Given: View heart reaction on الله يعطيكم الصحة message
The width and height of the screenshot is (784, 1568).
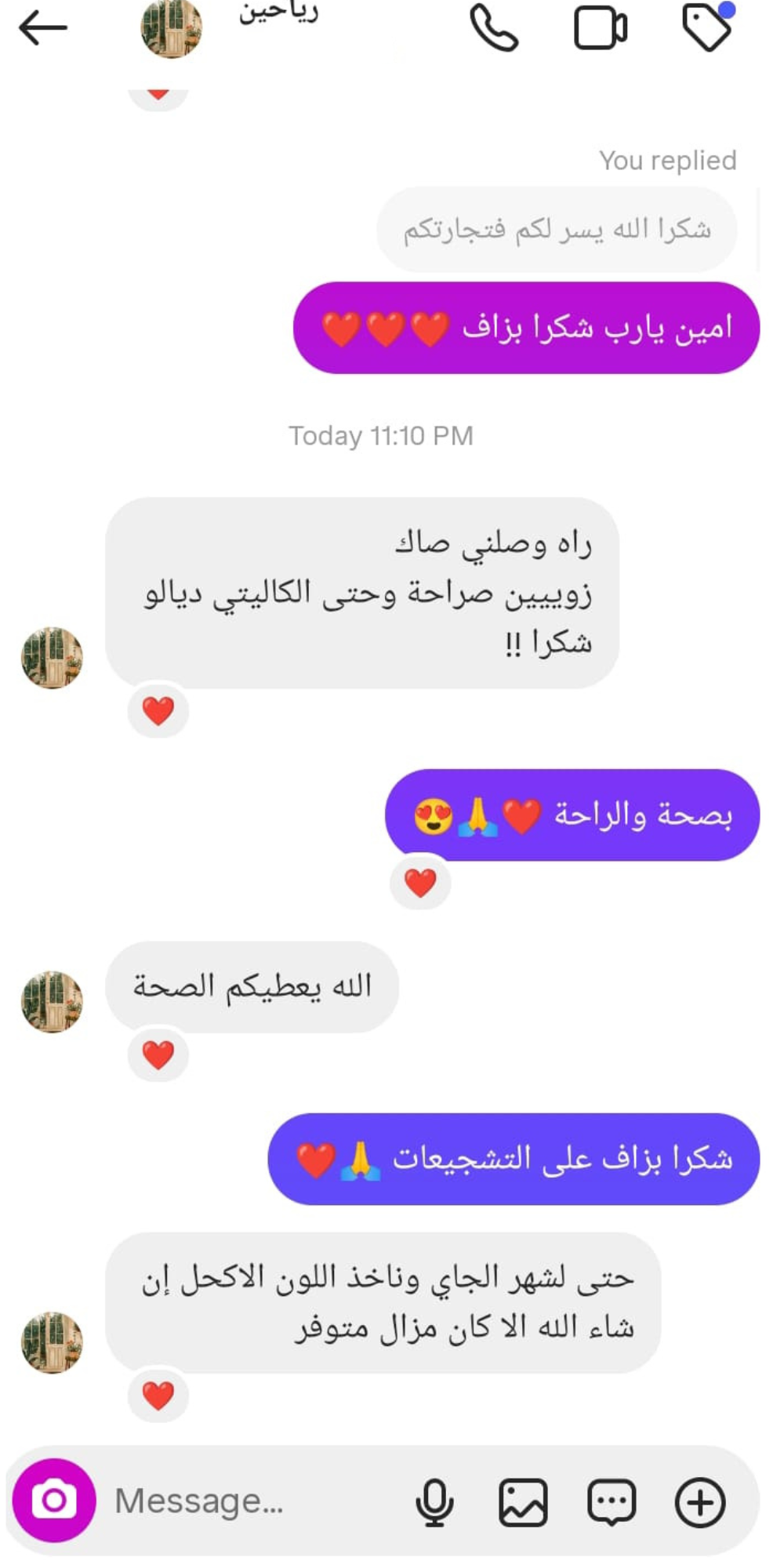Looking at the screenshot, I should coord(158,1055).
